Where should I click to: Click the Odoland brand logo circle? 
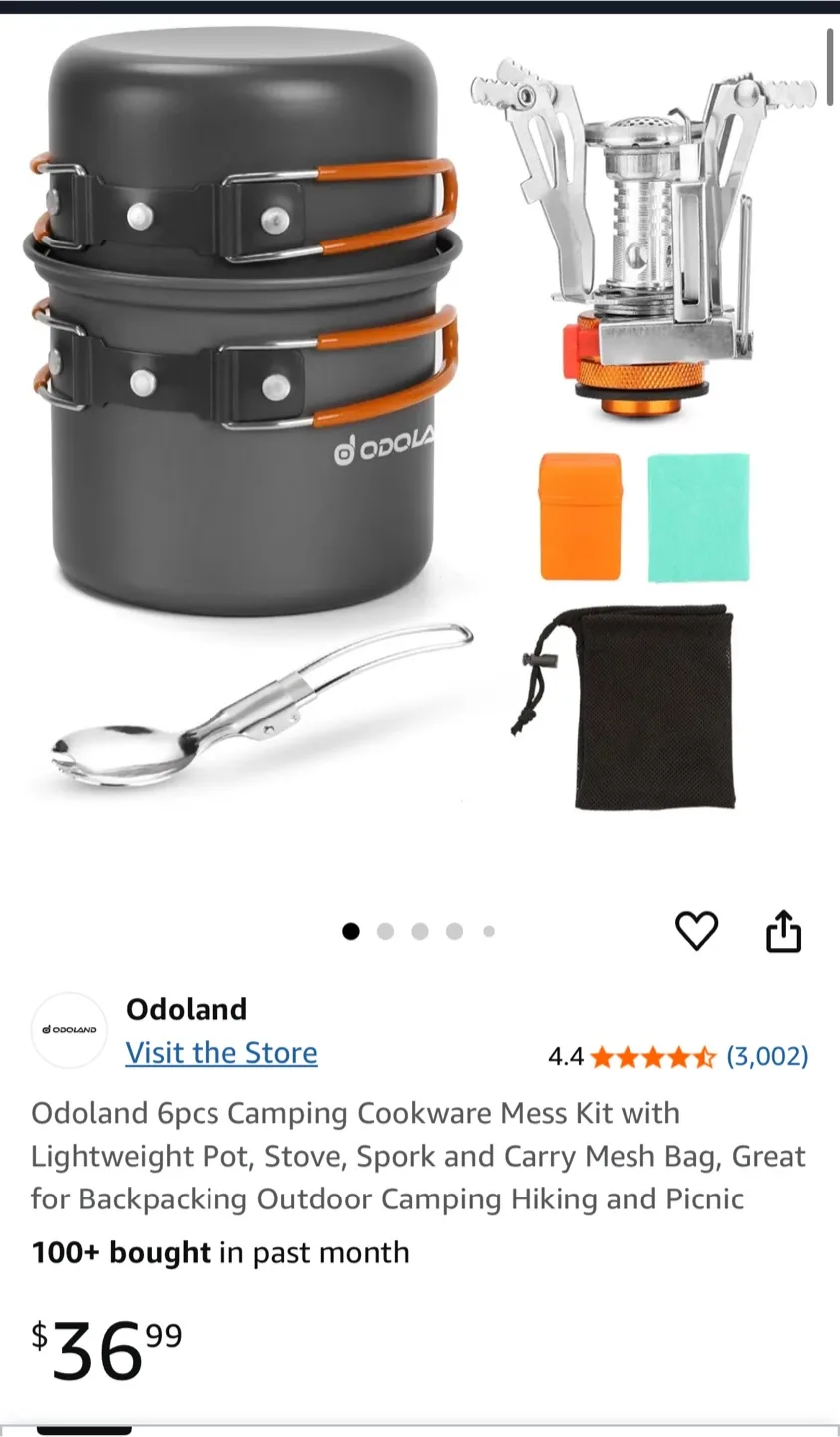tap(68, 1030)
